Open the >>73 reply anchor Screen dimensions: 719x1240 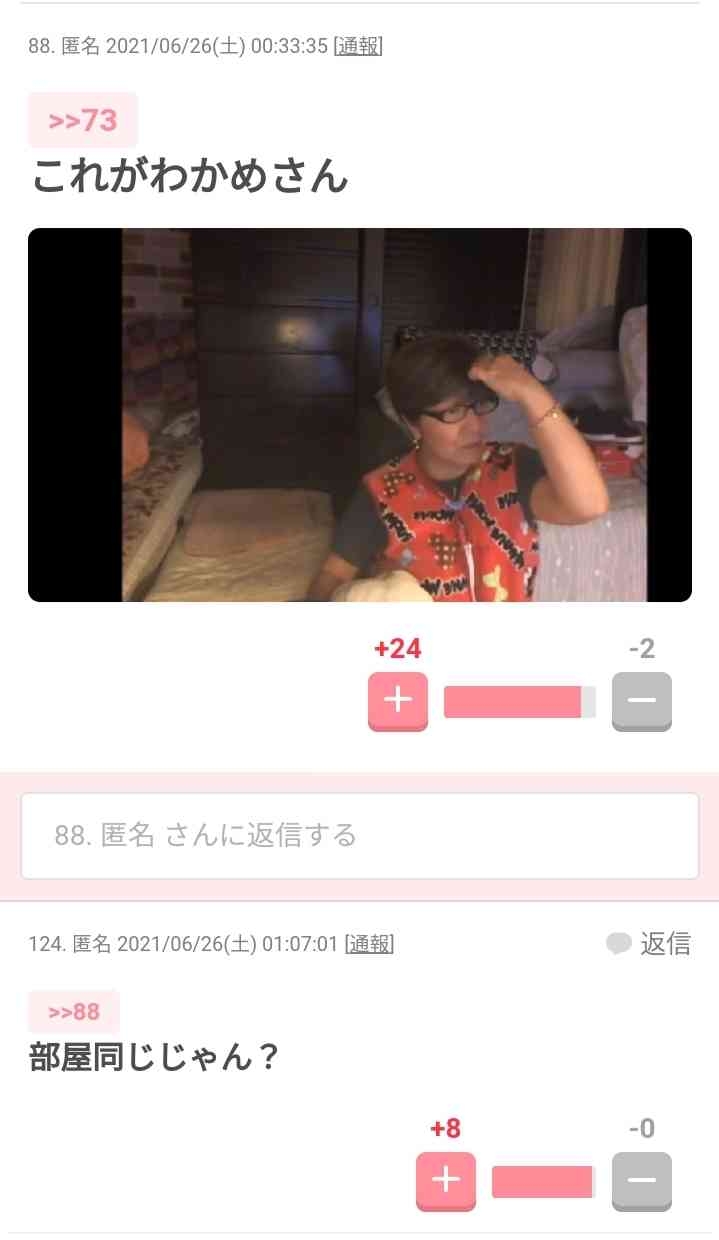pos(83,121)
